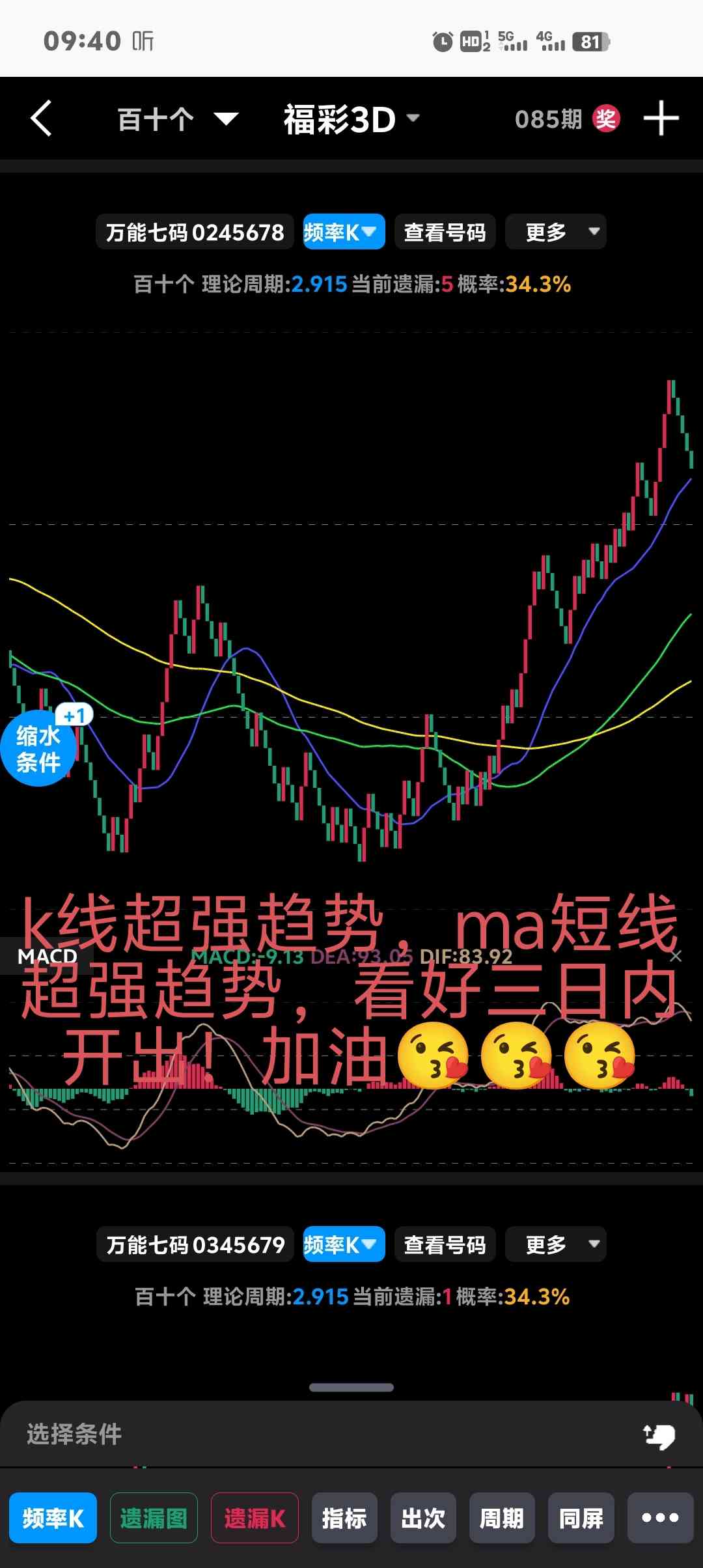Open the 指标 indicator options
703x1568 pixels.
click(344, 1519)
